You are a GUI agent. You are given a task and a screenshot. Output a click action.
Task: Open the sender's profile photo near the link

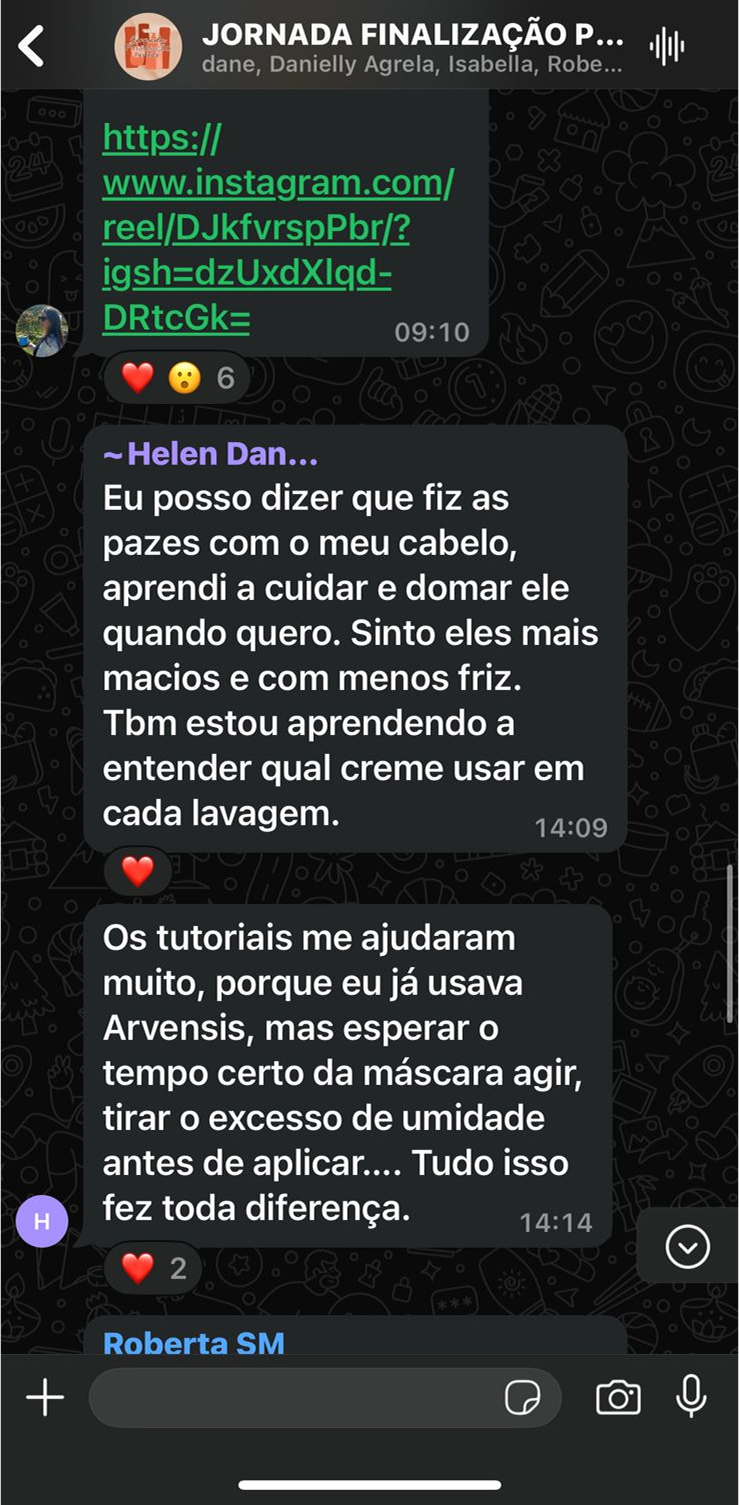point(42,331)
